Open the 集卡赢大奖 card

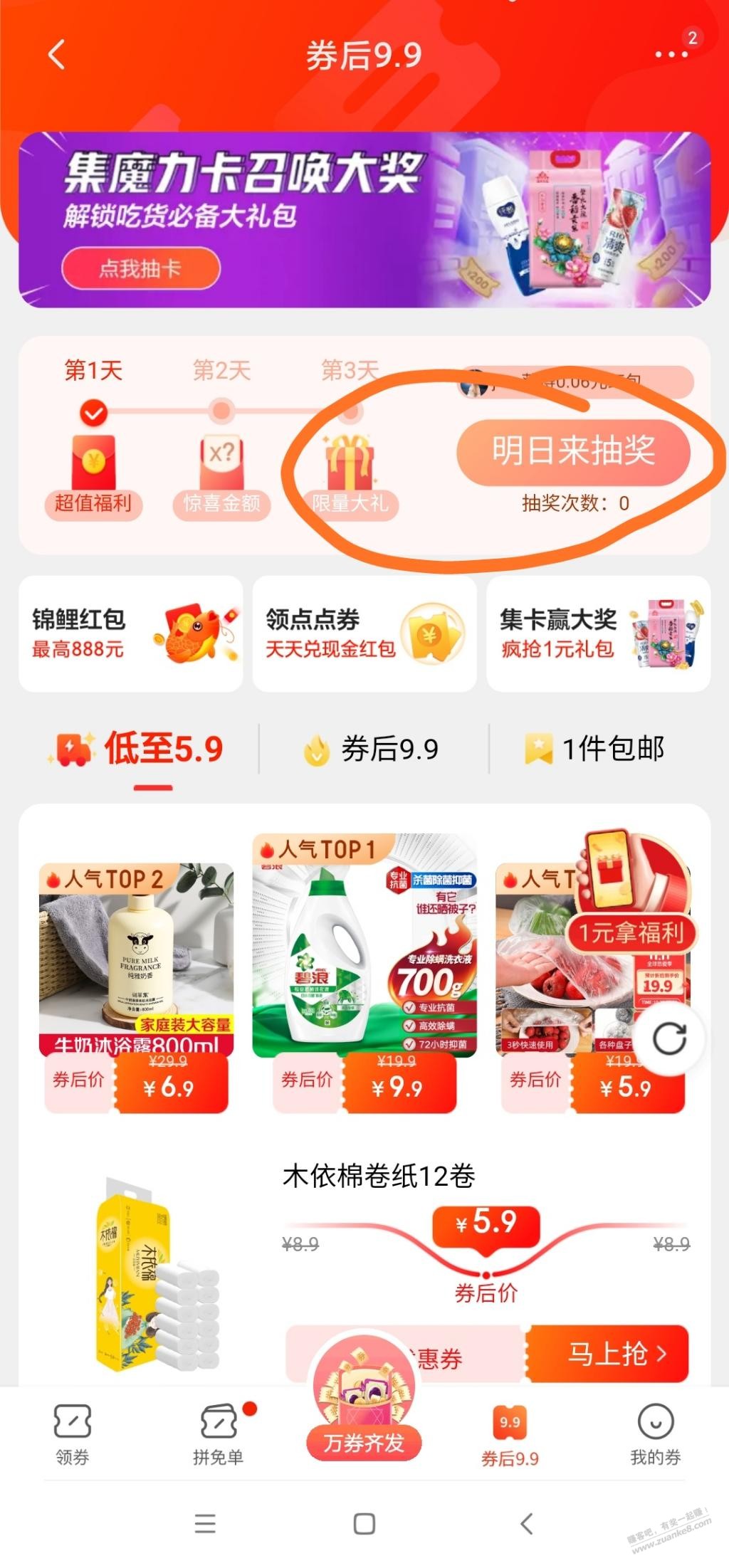(598, 633)
